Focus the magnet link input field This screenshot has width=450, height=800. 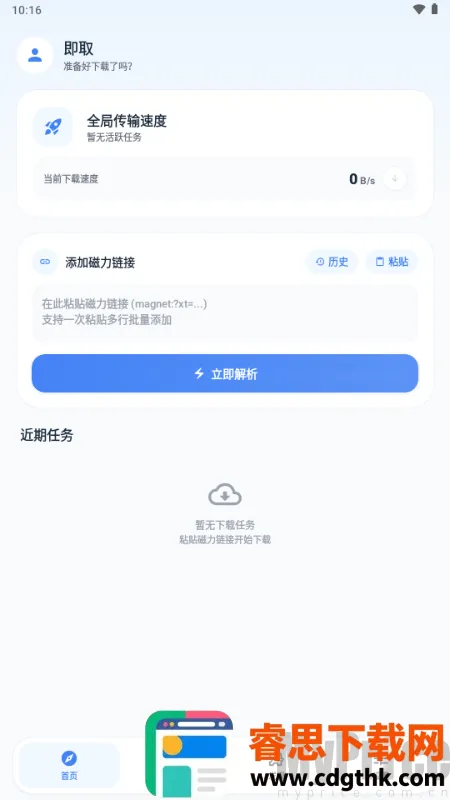click(225, 313)
